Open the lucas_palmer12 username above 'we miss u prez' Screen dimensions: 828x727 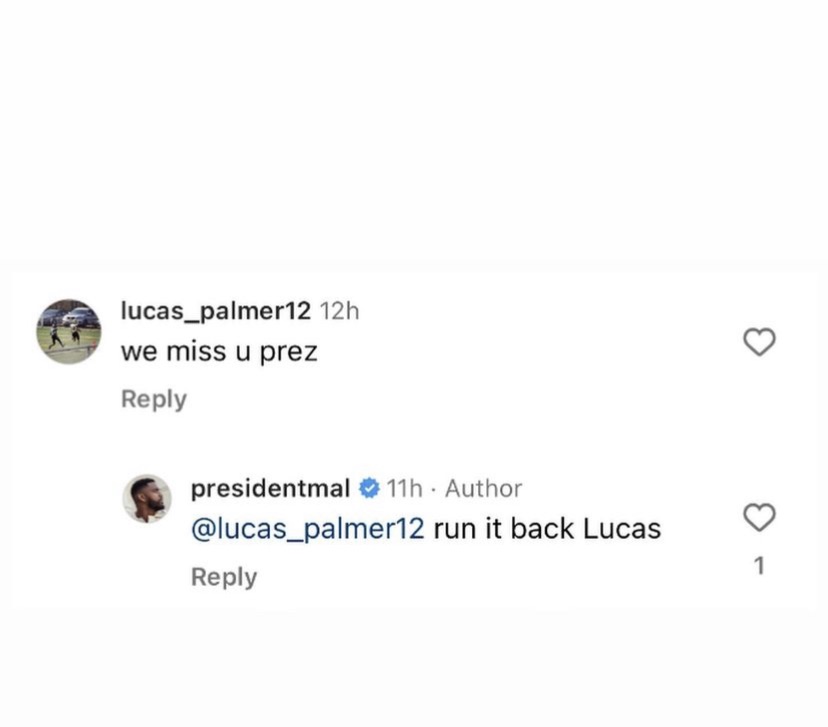click(x=215, y=311)
